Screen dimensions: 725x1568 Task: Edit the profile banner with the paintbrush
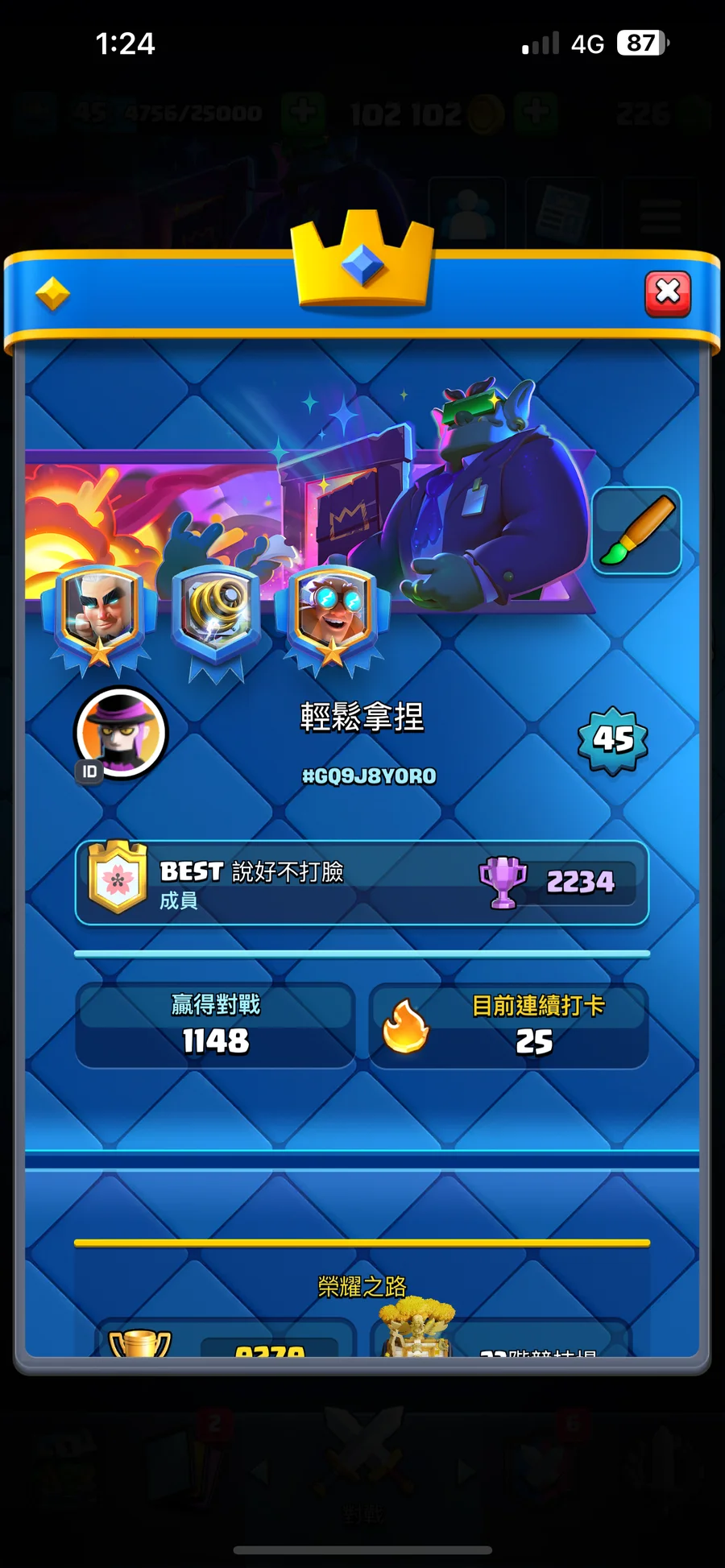[636, 531]
